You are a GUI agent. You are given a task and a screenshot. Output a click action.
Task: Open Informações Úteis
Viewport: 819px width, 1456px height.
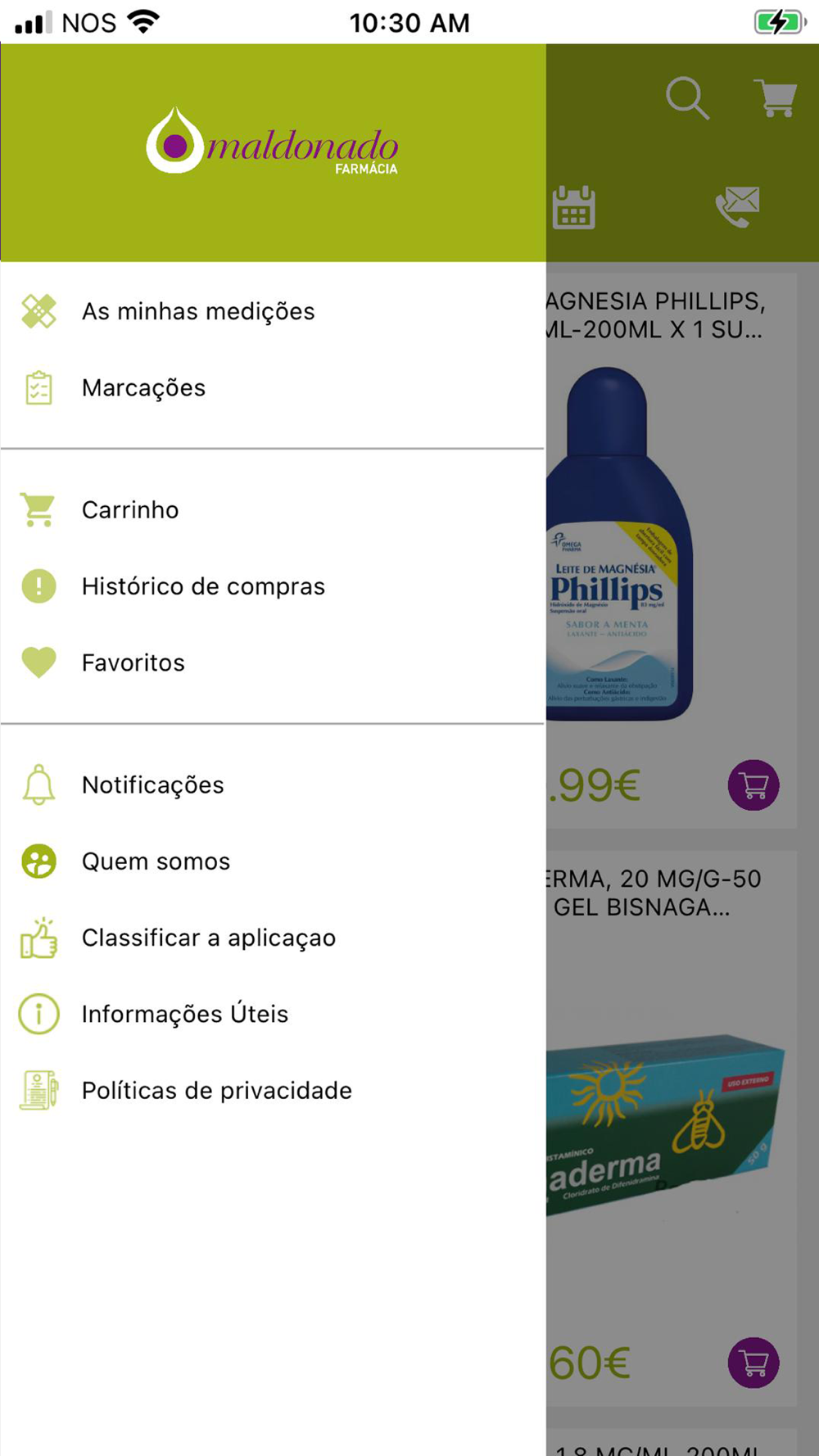coord(273,1014)
